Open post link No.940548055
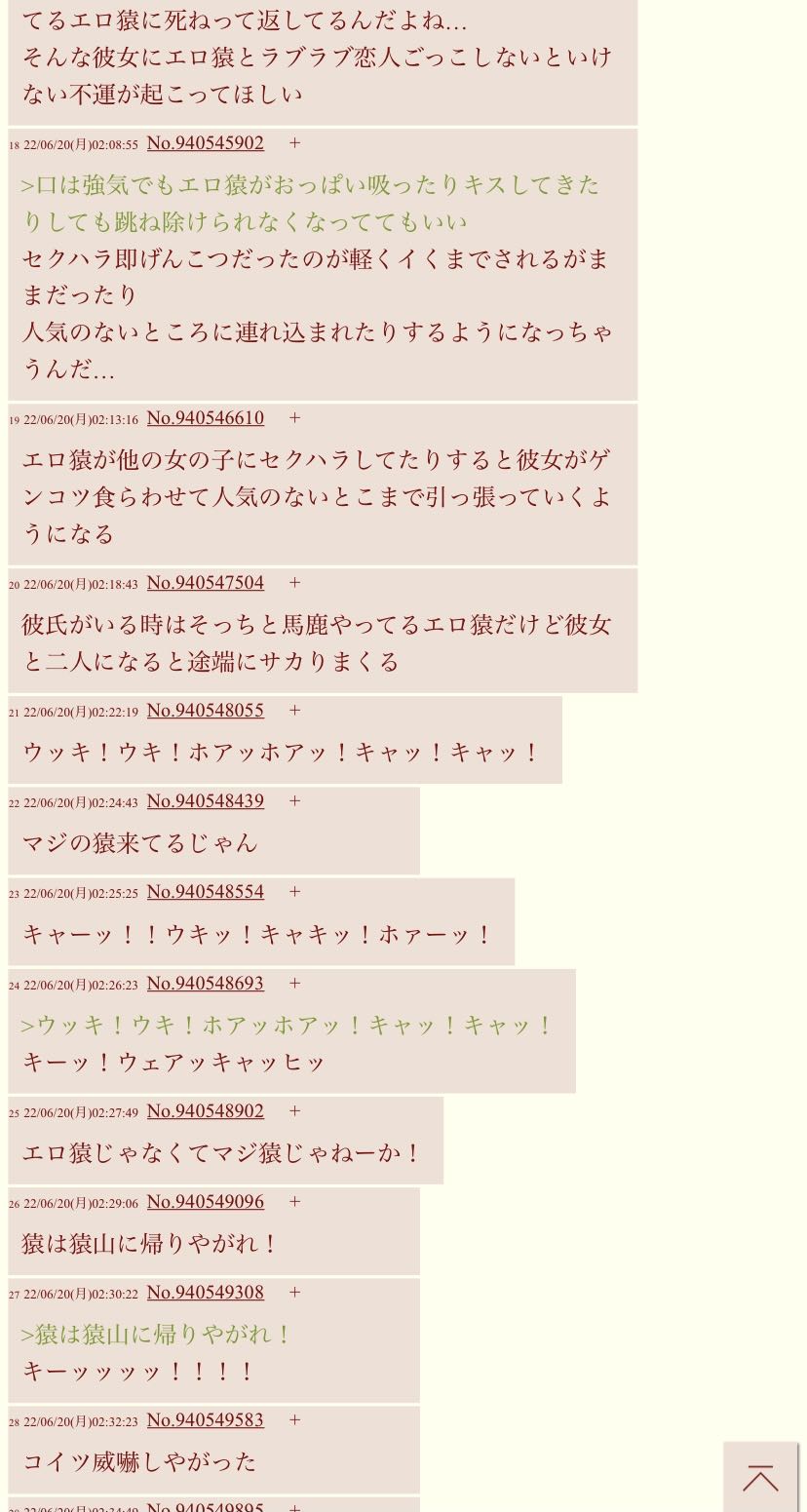The height and width of the screenshot is (1512, 807). point(205,711)
